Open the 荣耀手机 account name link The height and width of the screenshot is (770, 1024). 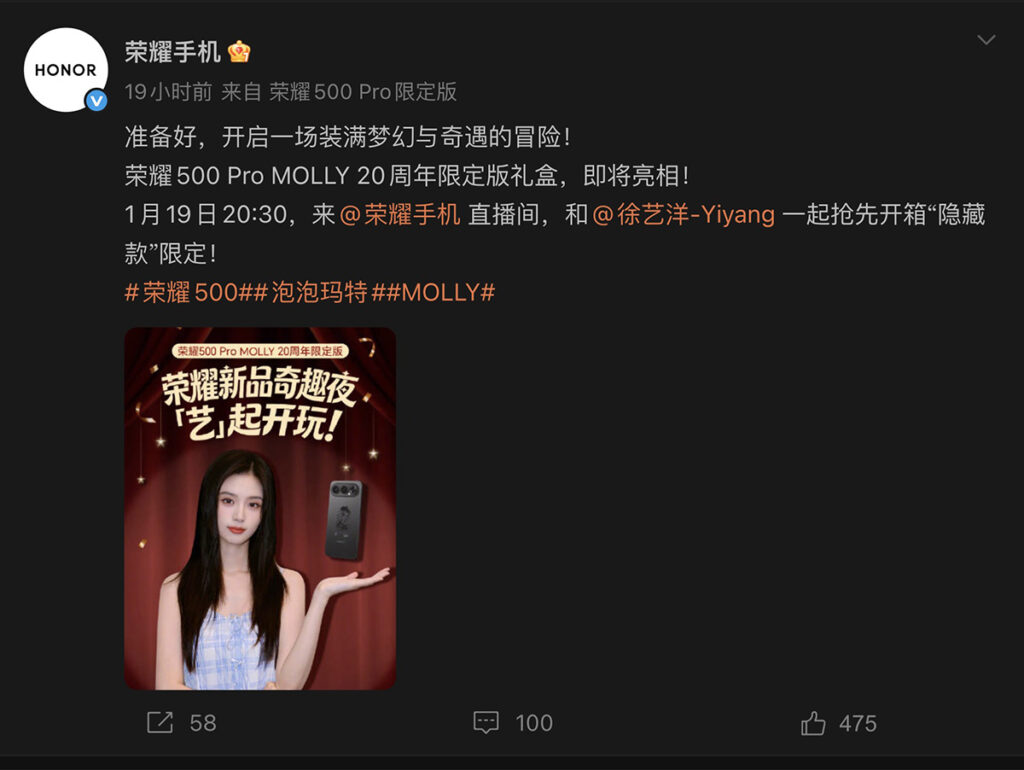coord(172,52)
